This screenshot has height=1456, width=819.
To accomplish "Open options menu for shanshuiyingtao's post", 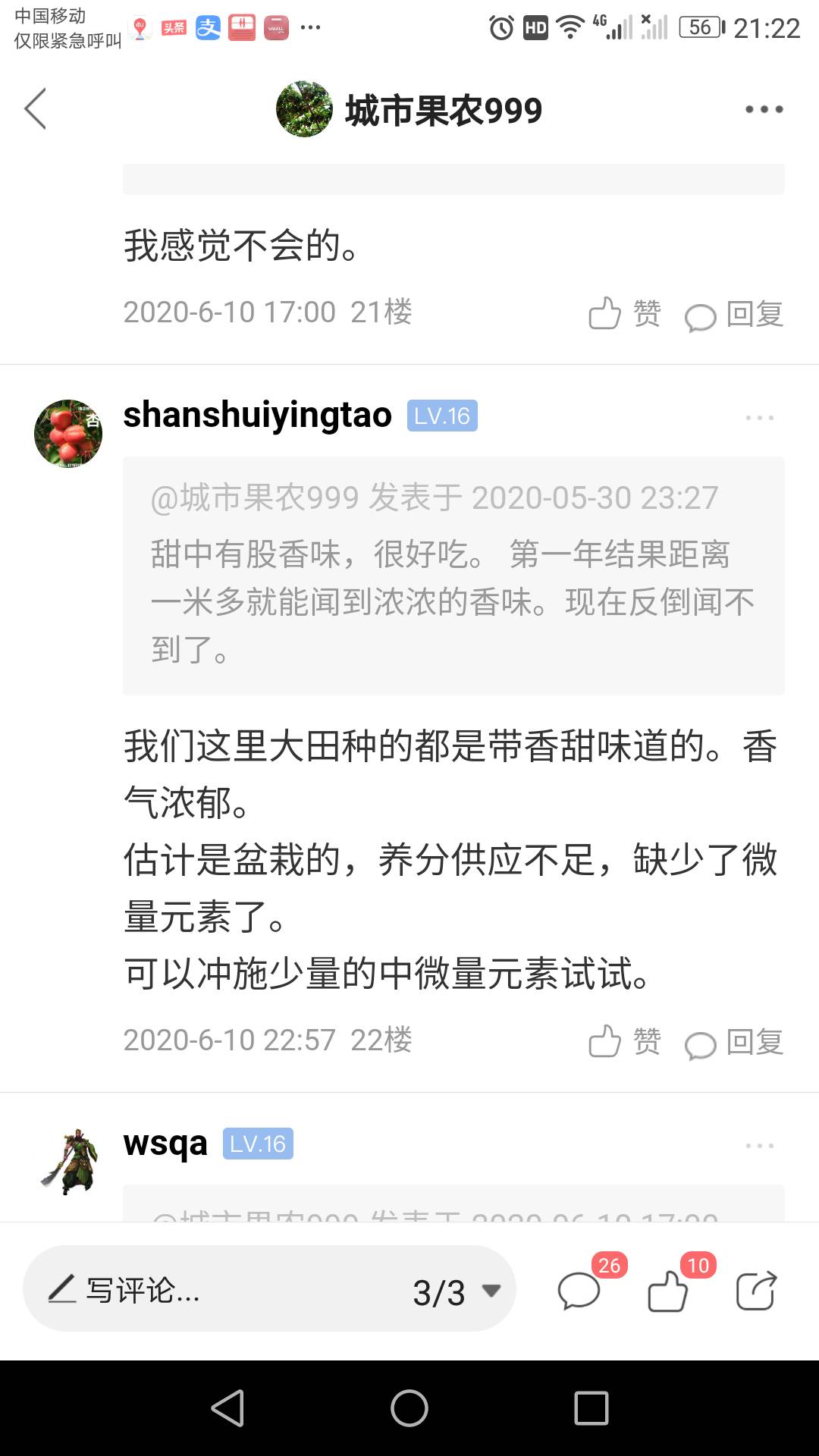I will point(759,418).
